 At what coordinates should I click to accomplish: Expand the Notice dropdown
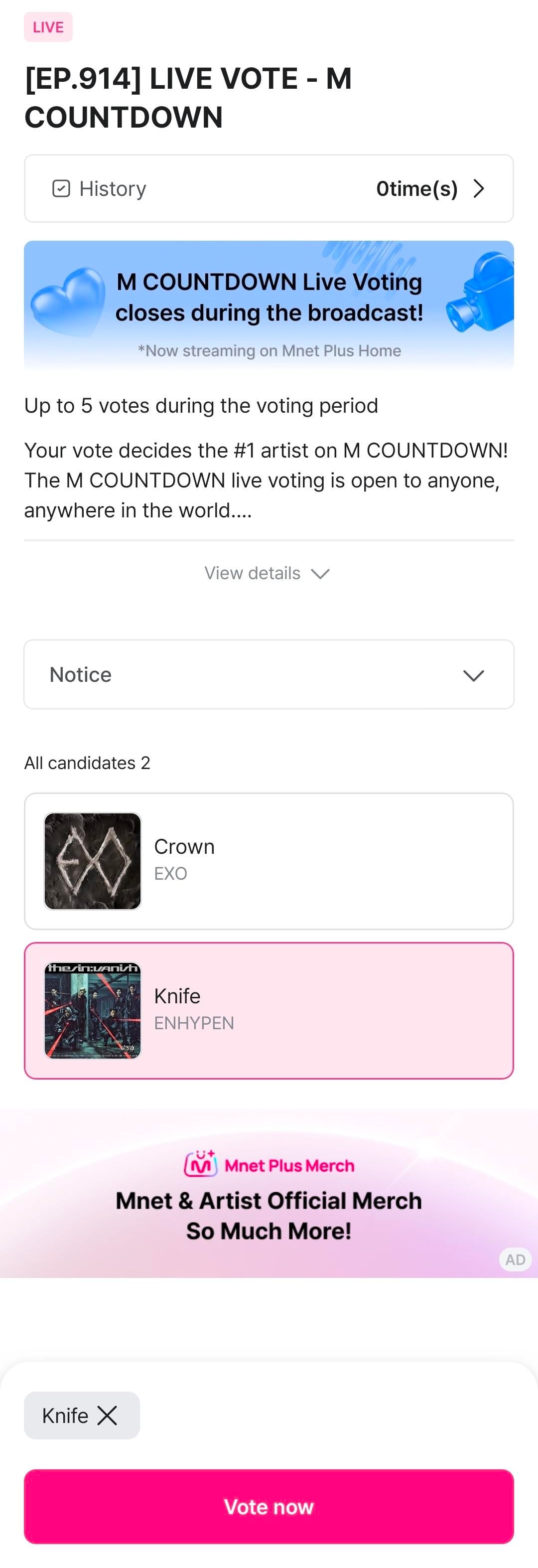pos(269,674)
